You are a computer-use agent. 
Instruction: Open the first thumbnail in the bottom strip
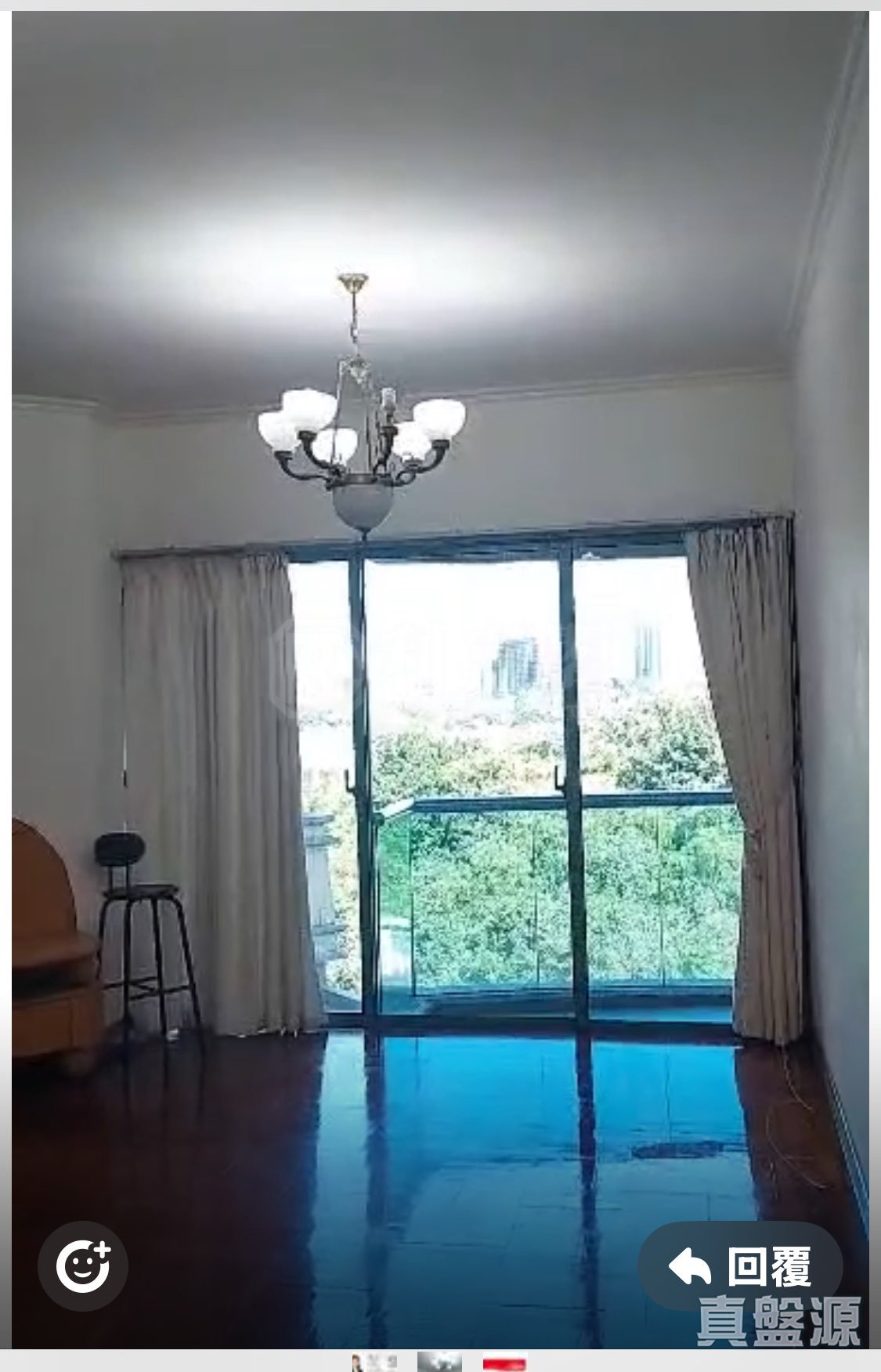point(374,1362)
